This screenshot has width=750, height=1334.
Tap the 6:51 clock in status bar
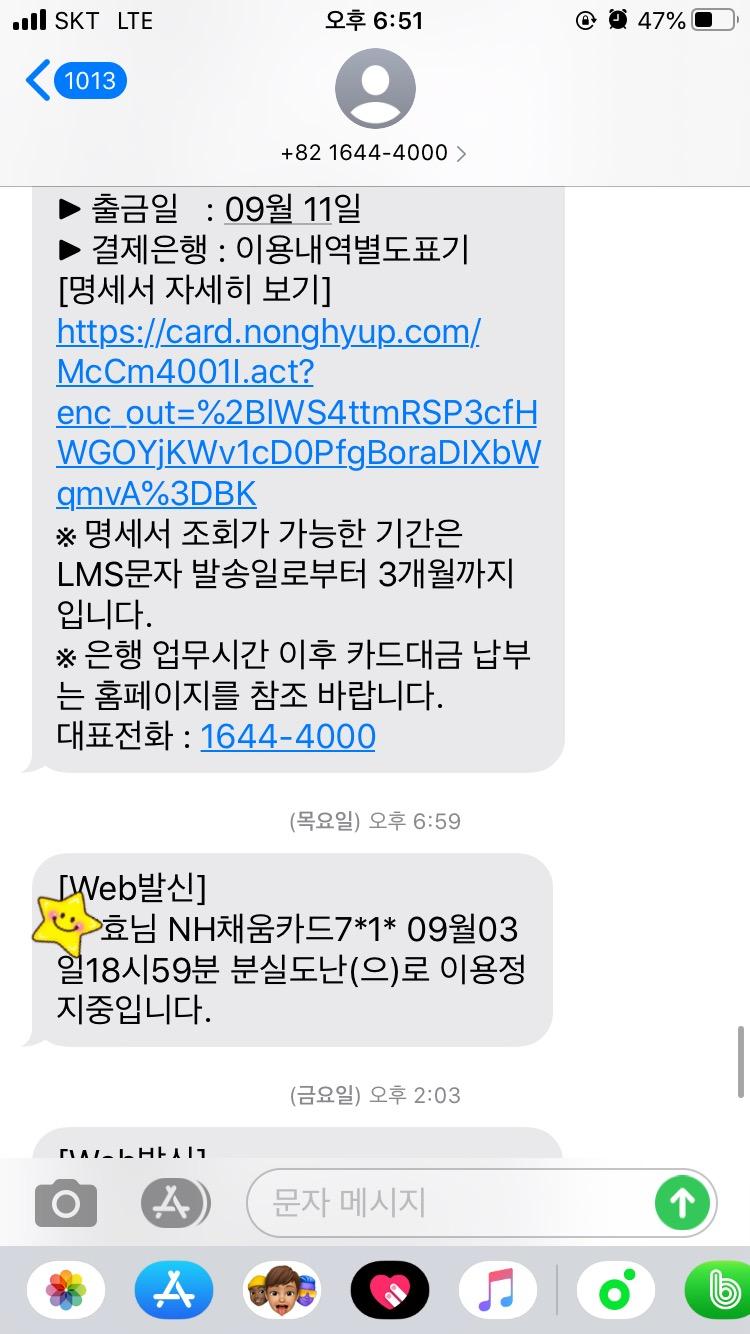[x=374, y=20]
